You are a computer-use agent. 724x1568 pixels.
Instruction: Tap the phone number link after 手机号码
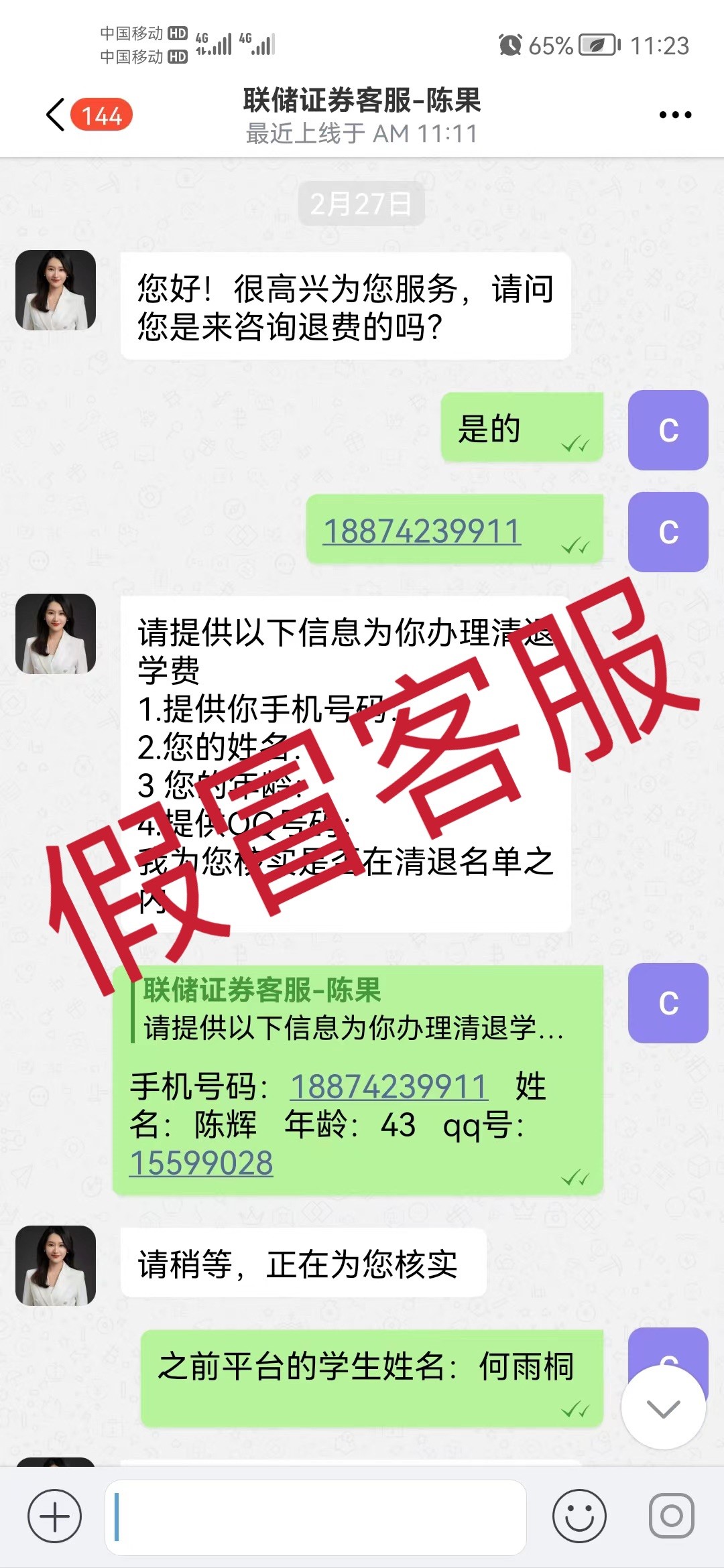[x=388, y=1086]
